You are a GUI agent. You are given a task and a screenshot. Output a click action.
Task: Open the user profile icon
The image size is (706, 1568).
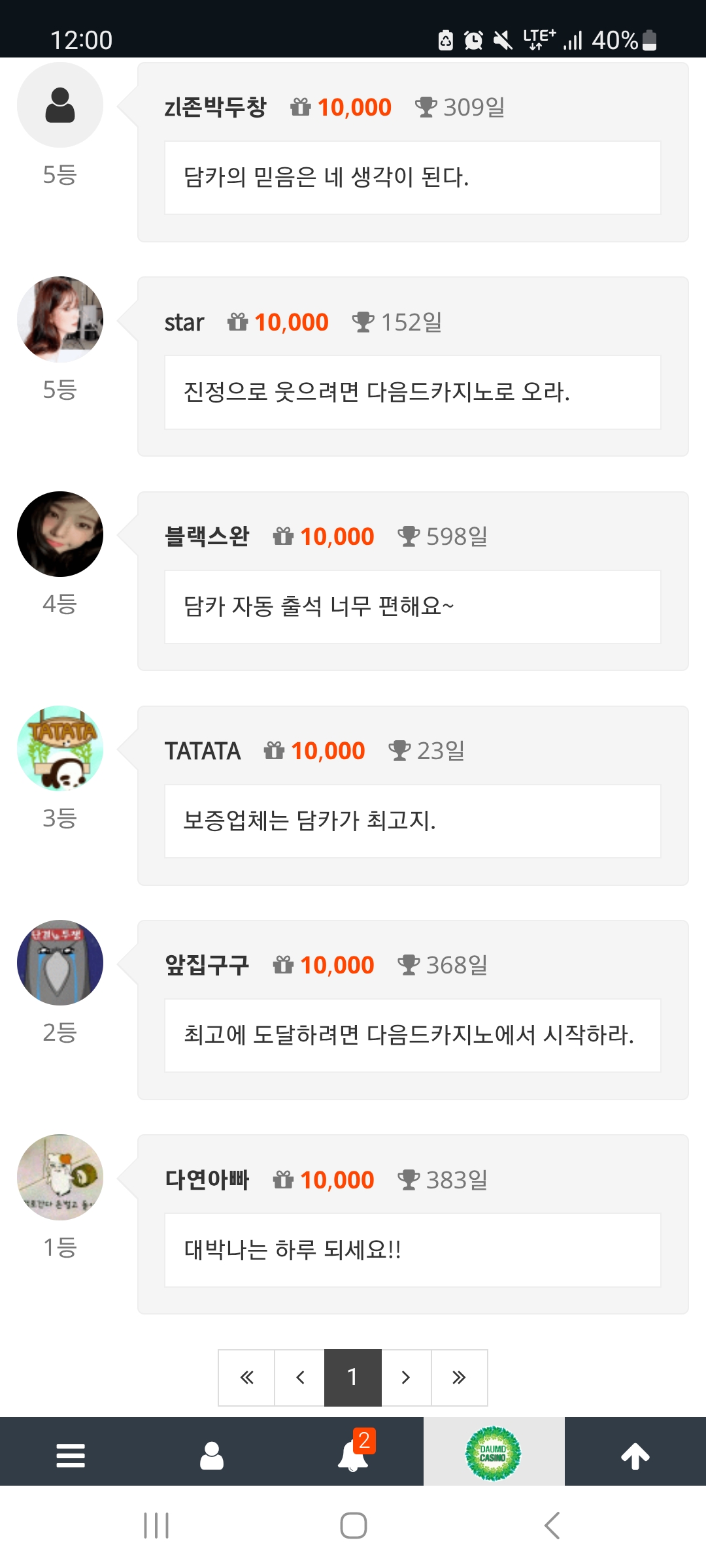pos(212,1456)
